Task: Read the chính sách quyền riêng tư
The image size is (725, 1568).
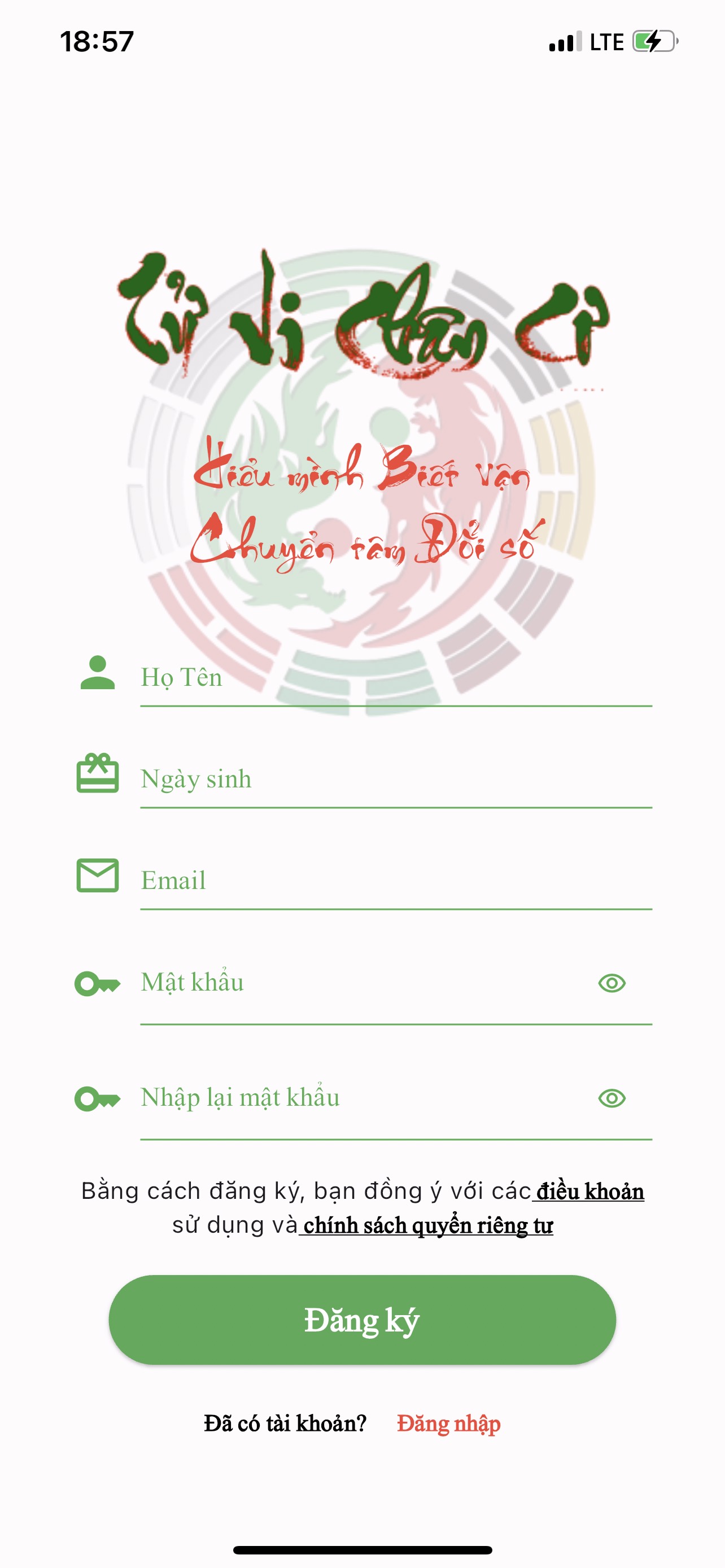Action: point(427,1225)
